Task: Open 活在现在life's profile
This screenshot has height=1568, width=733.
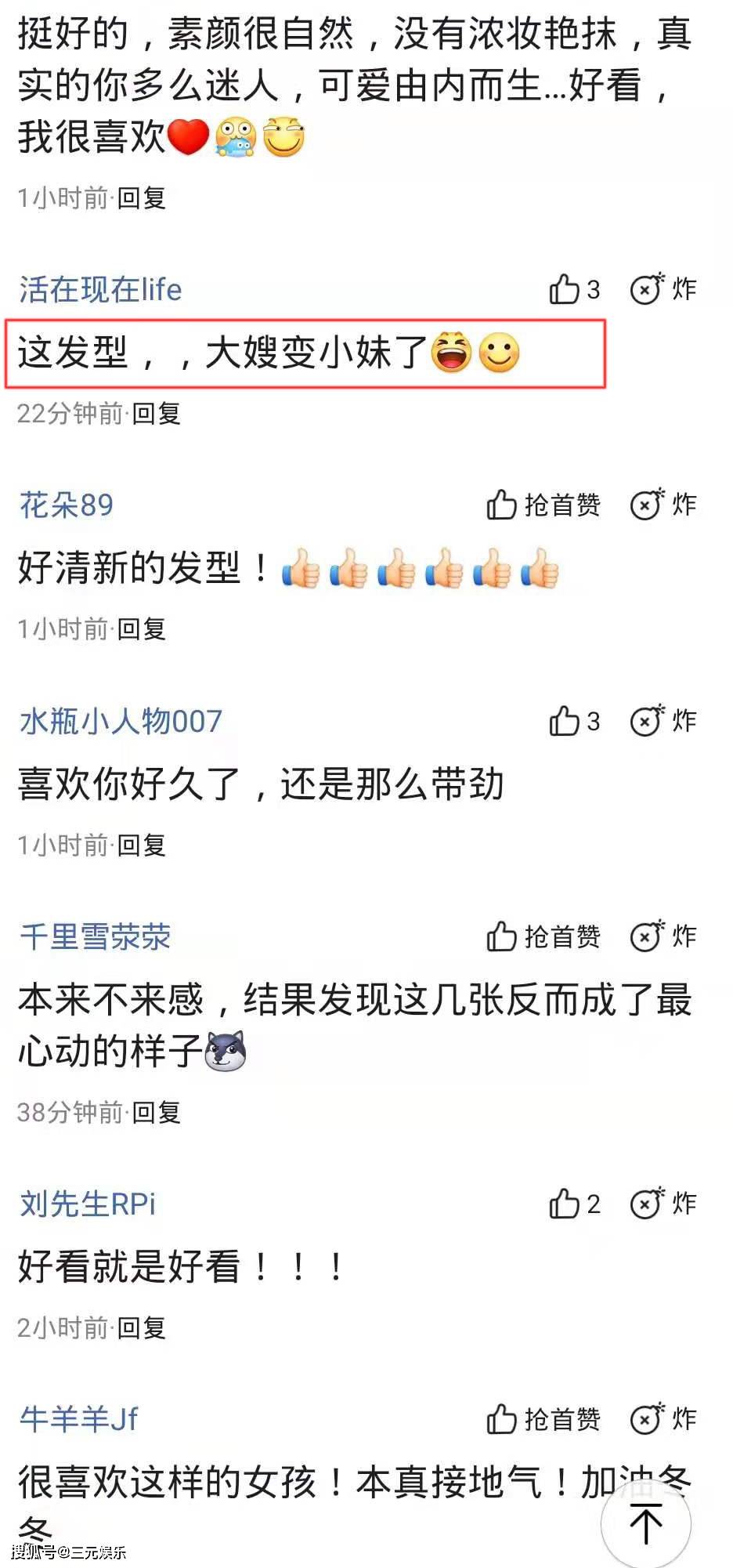Action: tap(100, 290)
